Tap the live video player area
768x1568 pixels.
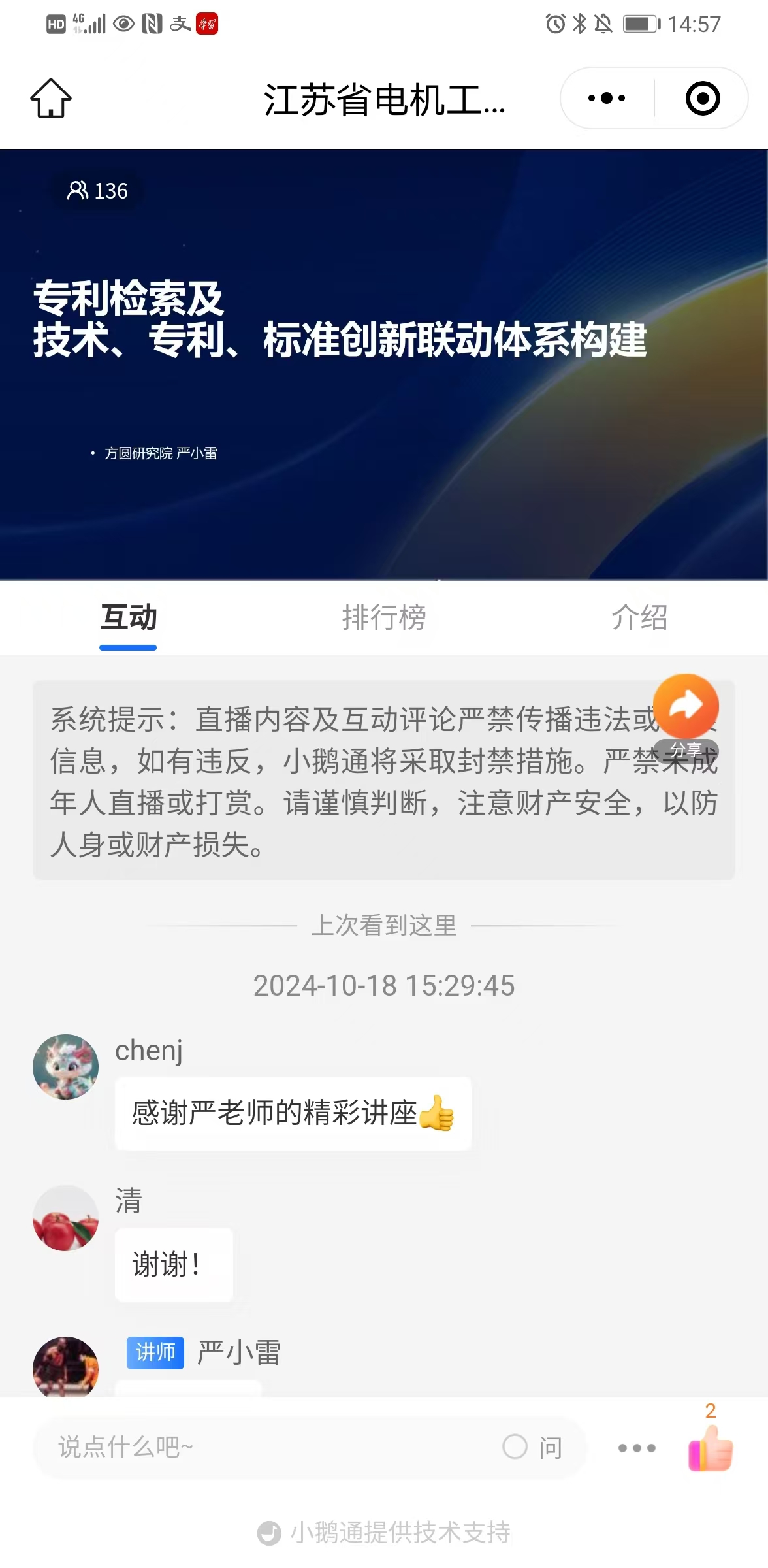pyautogui.click(x=384, y=365)
